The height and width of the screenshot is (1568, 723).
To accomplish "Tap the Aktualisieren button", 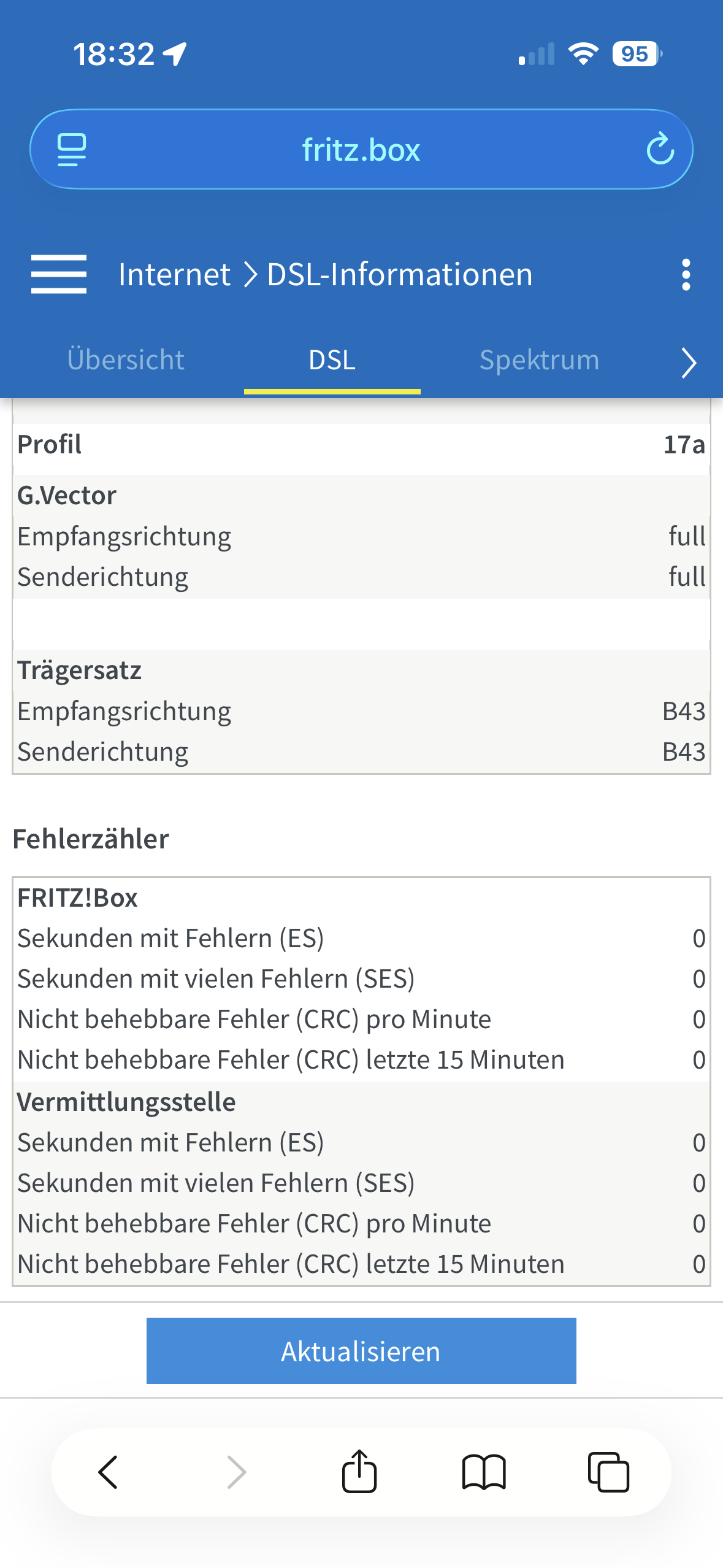I will 361,1351.
